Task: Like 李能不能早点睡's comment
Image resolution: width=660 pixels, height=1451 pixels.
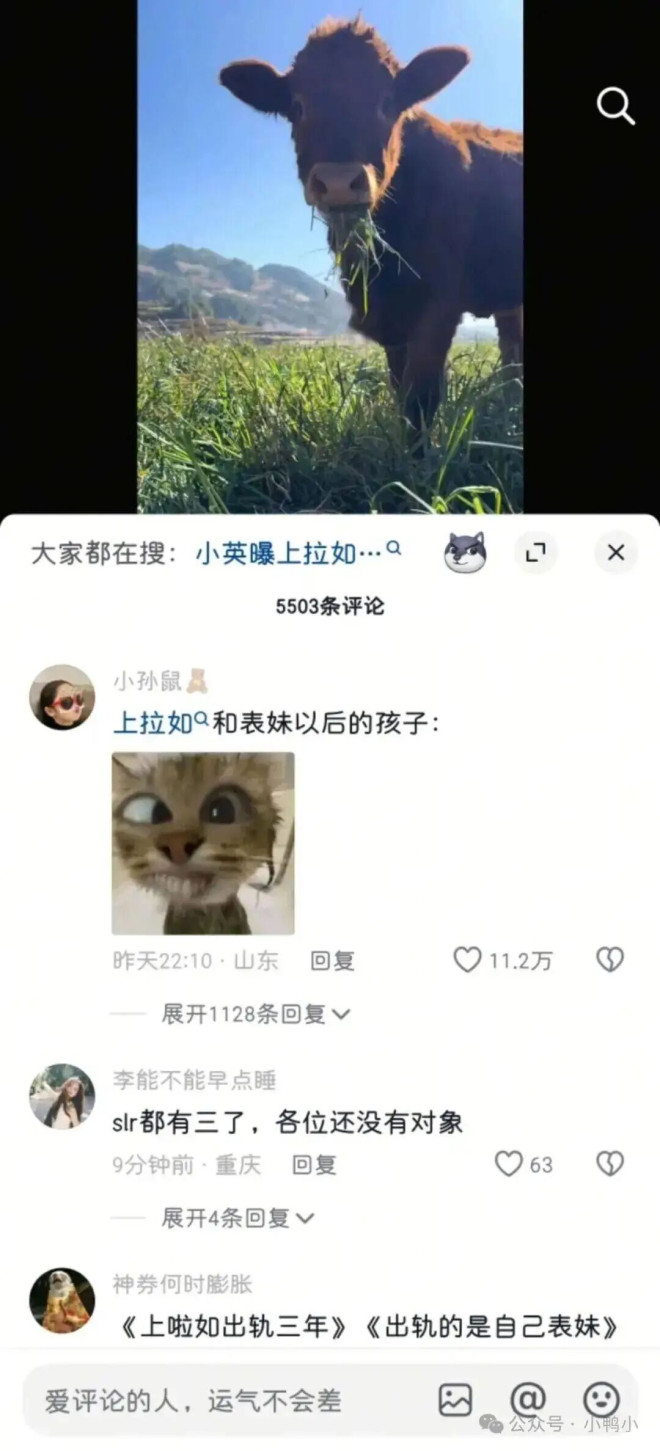Action: click(509, 1164)
